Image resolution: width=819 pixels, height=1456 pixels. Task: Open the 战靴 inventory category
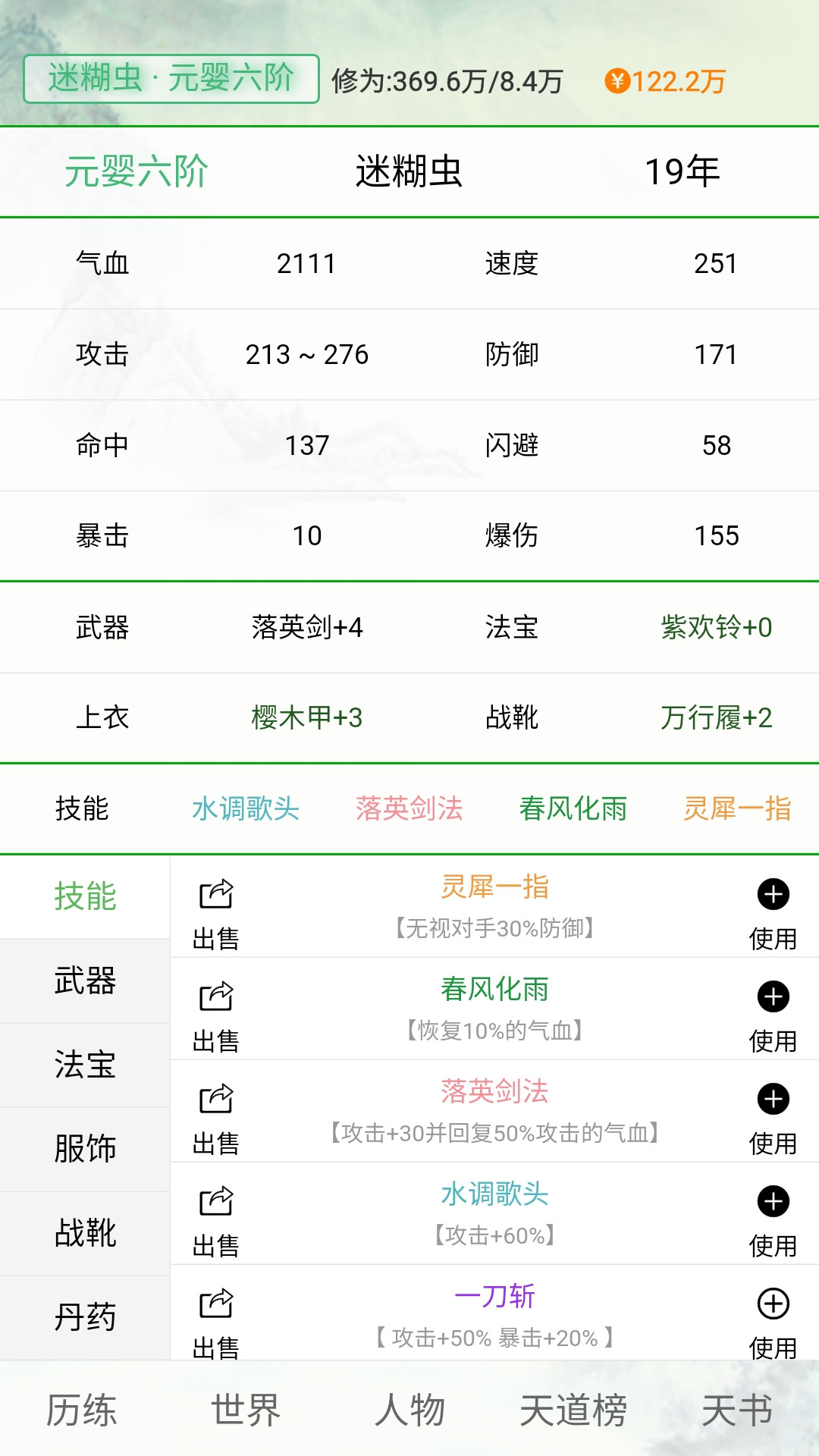[85, 1233]
